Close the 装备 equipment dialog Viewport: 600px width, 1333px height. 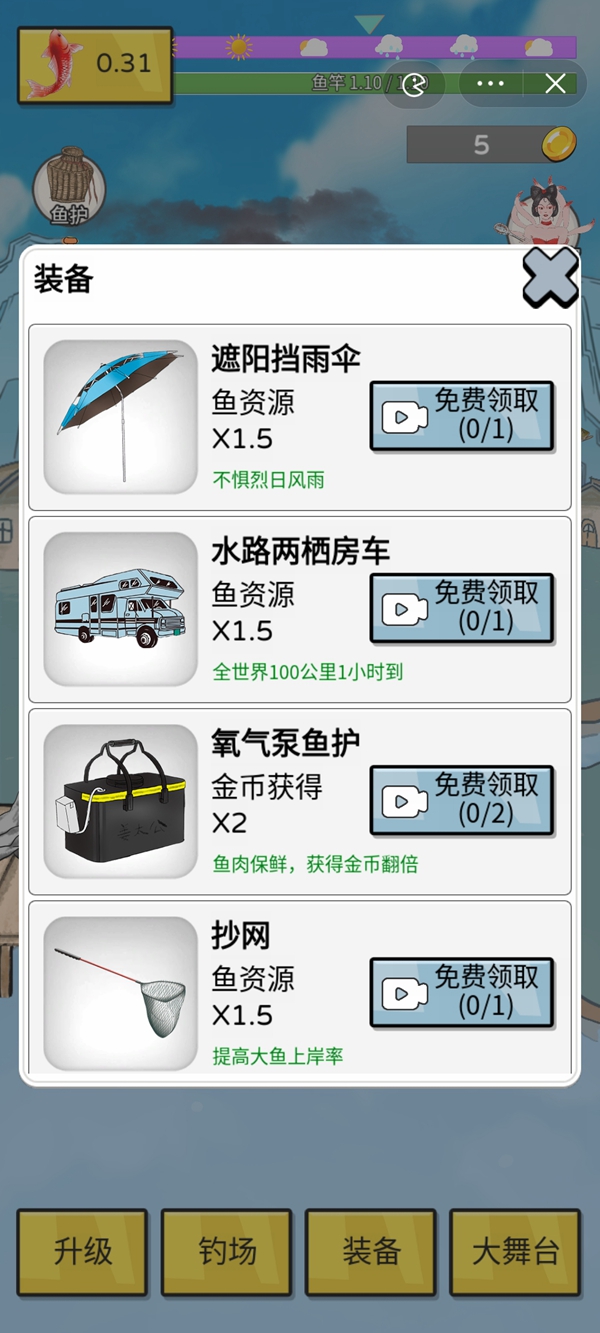point(550,278)
